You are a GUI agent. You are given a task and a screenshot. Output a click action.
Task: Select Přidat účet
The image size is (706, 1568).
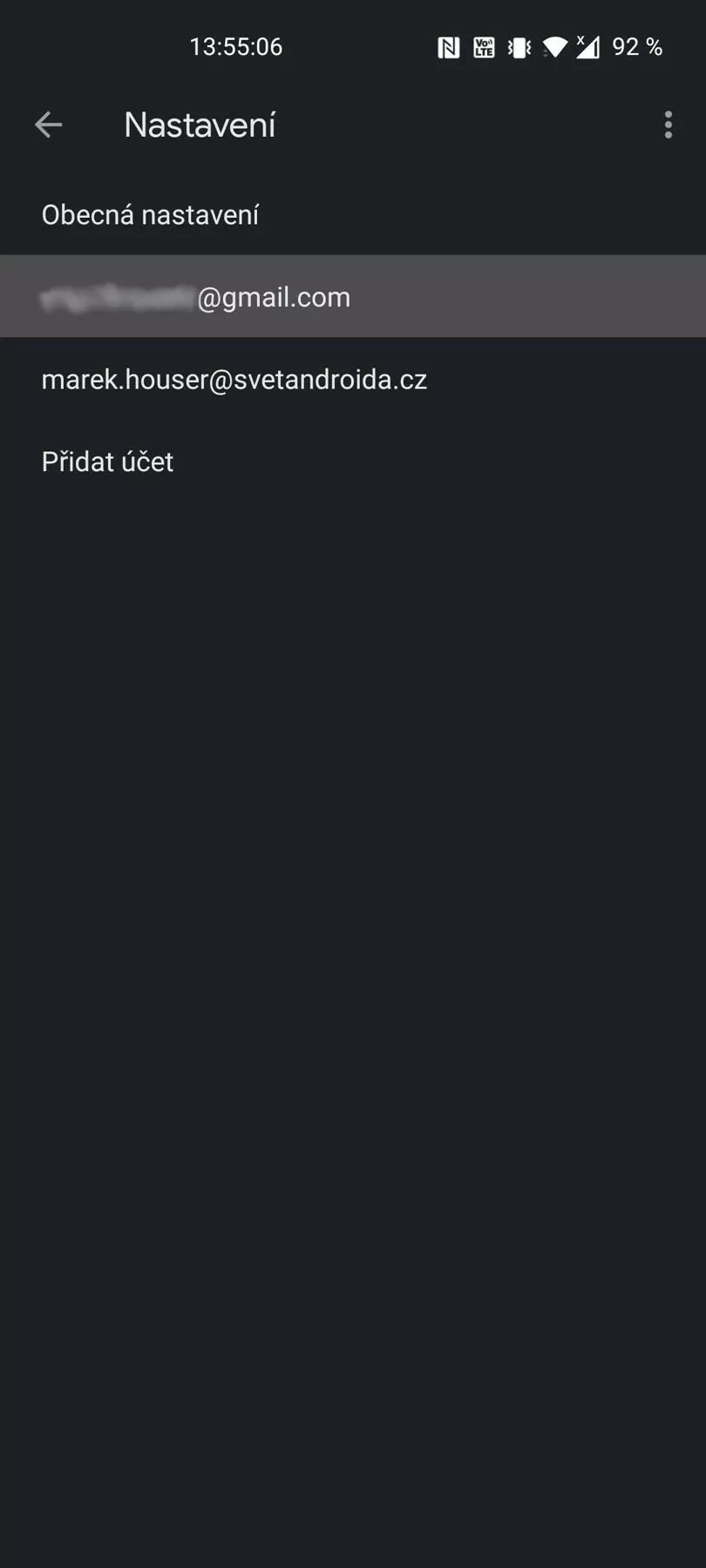click(353, 461)
